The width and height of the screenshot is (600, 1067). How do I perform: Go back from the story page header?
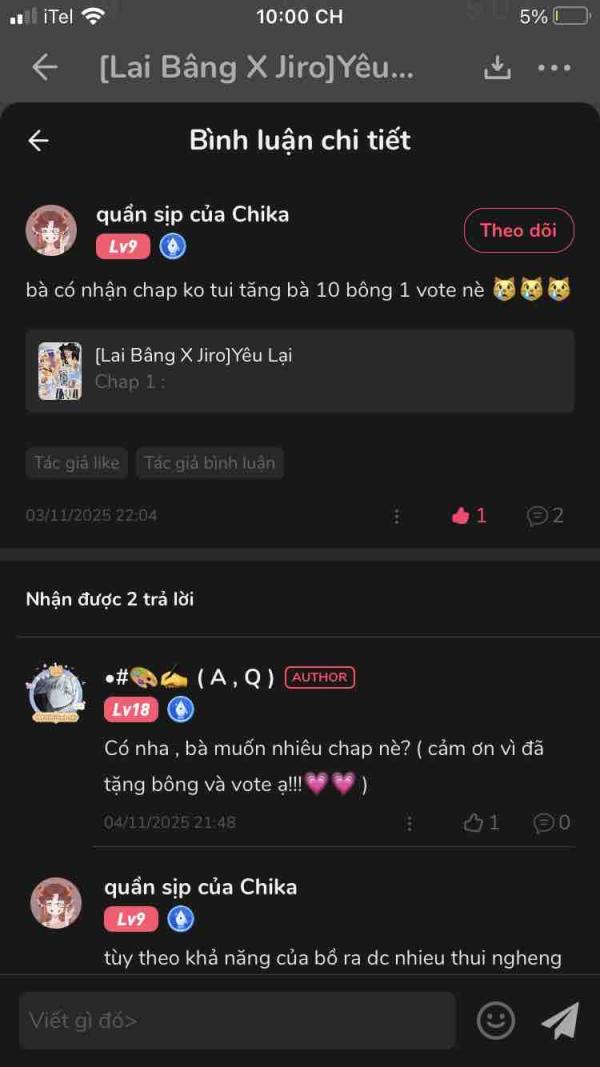tap(45, 68)
